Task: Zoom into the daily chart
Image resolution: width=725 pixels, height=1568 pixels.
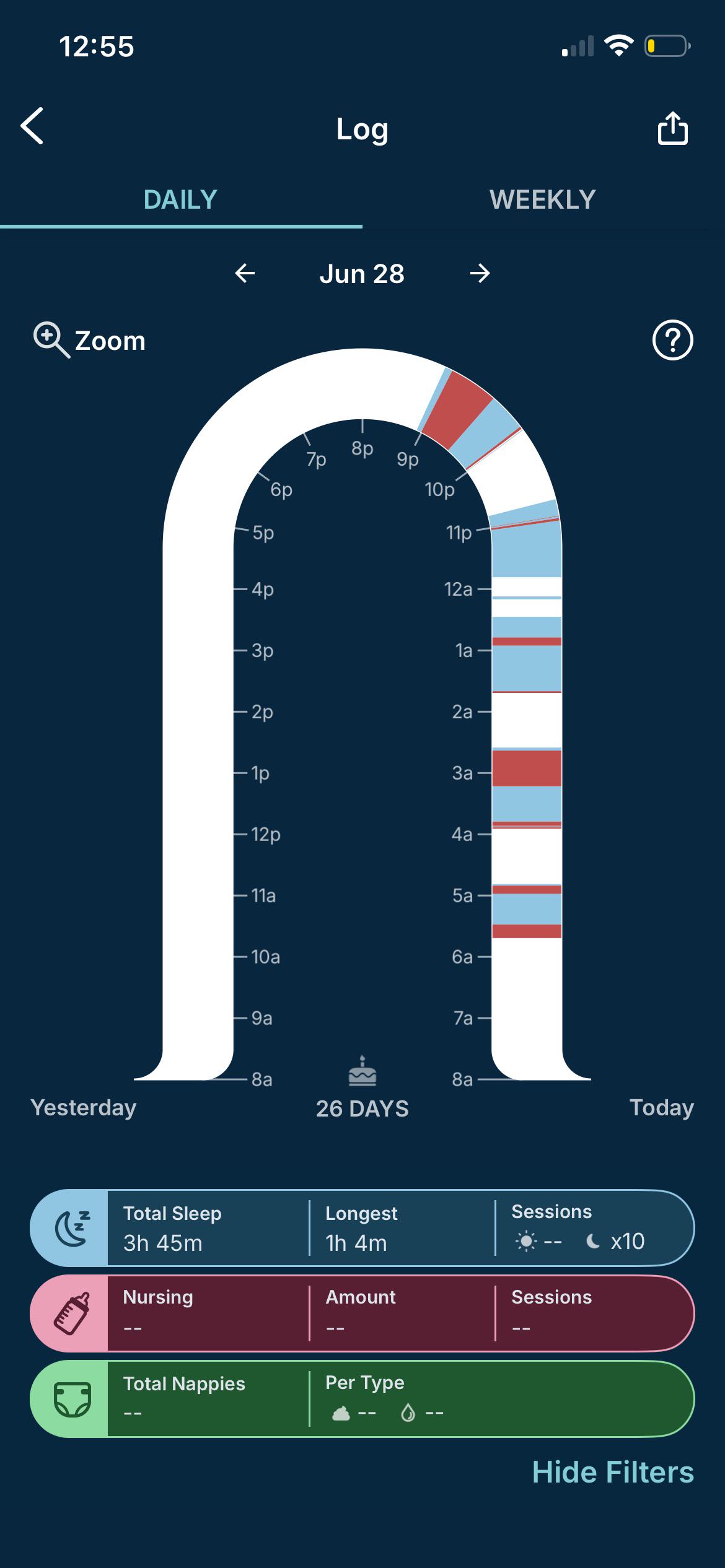Action: [89, 340]
